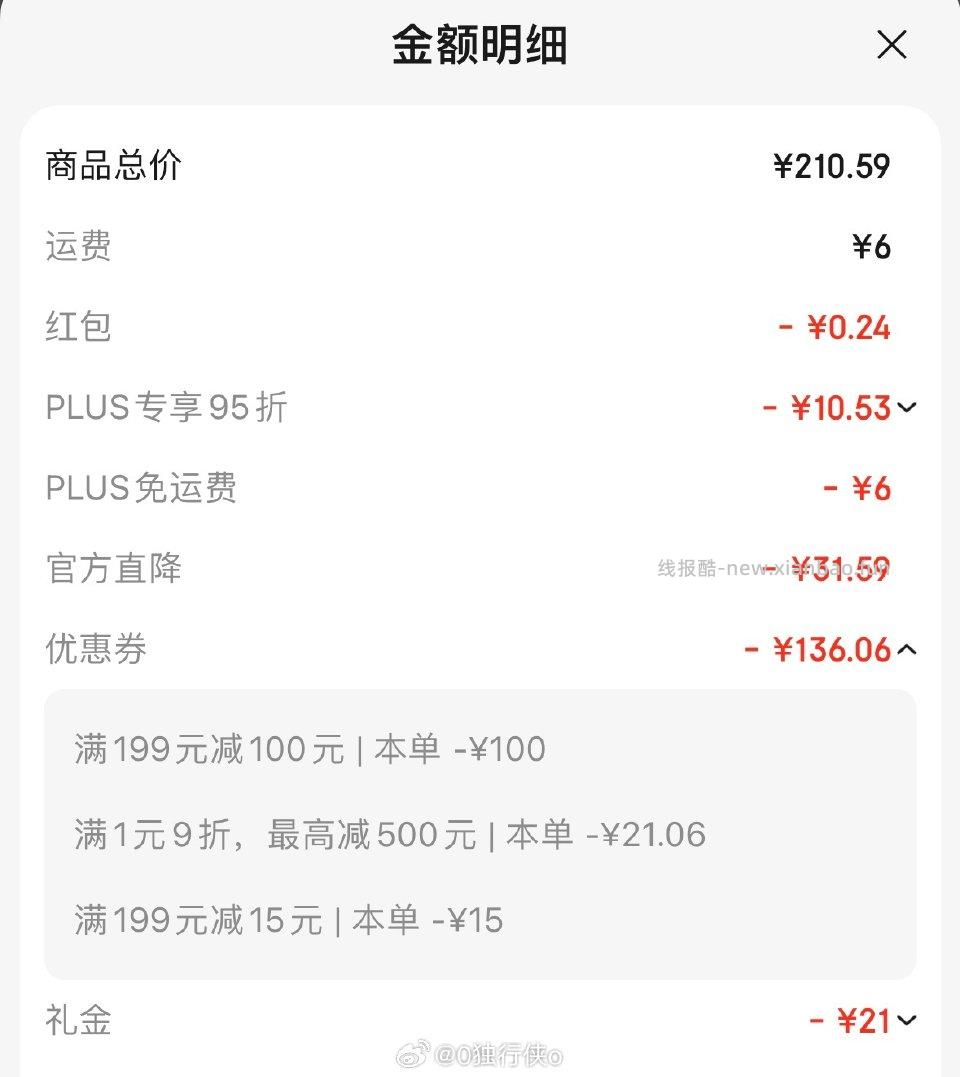Select the 满1元9折 coupon line
This screenshot has height=1077, width=960.
click(390, 834)
